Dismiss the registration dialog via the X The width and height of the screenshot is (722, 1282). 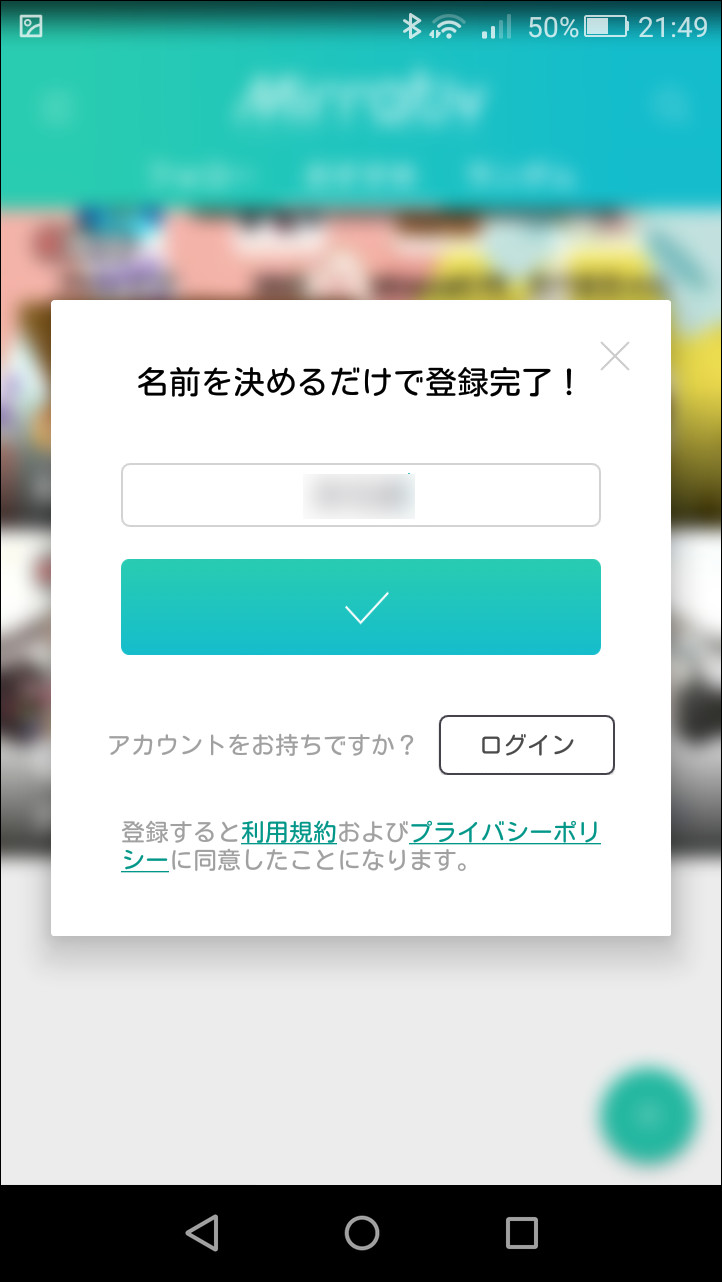pos(614,356)
